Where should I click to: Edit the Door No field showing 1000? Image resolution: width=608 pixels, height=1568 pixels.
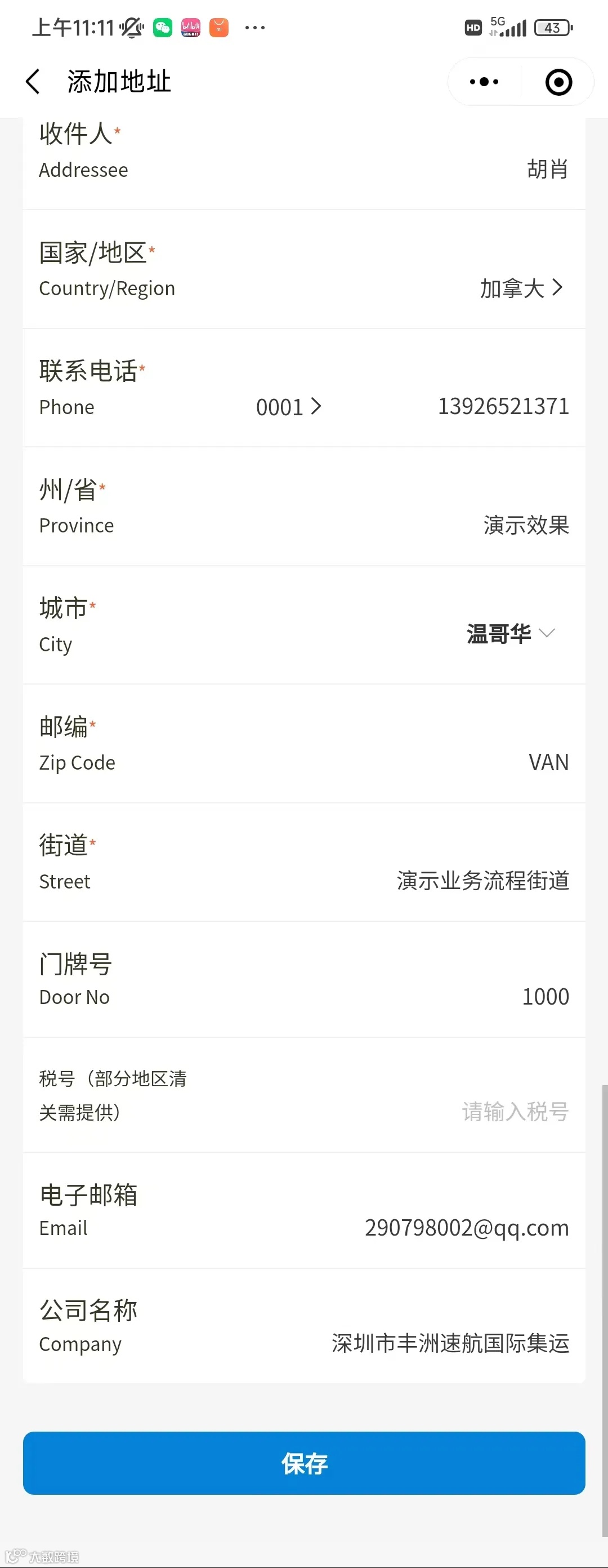[545, 997]
